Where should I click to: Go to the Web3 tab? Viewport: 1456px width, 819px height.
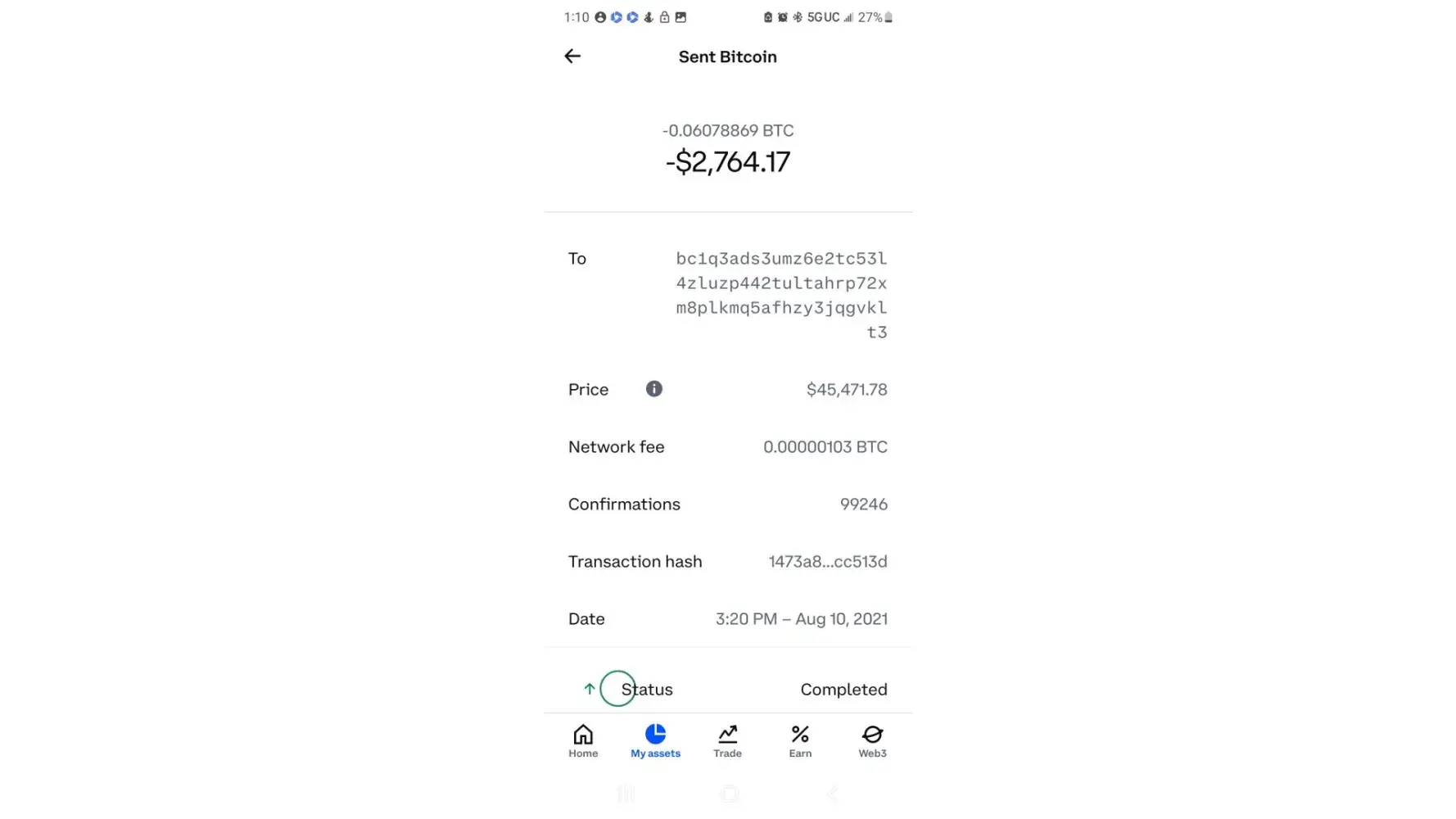872,741
